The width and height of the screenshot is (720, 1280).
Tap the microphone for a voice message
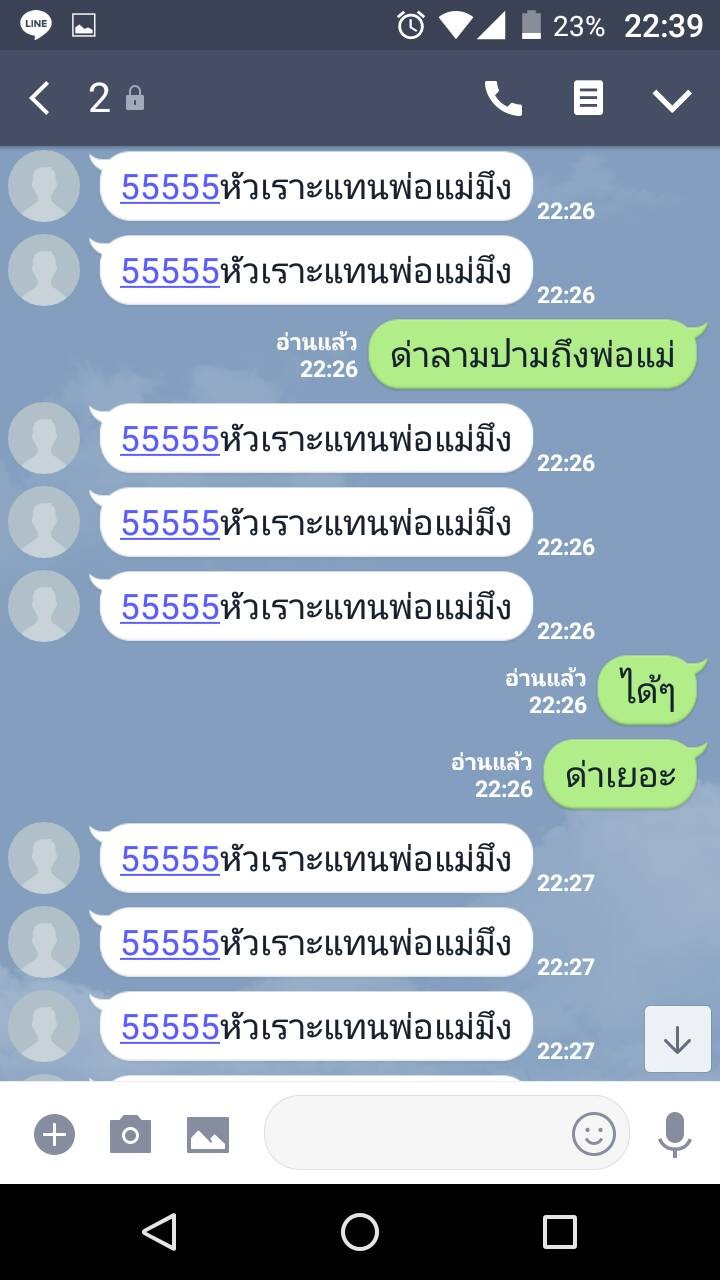[x=675, y=1135]
